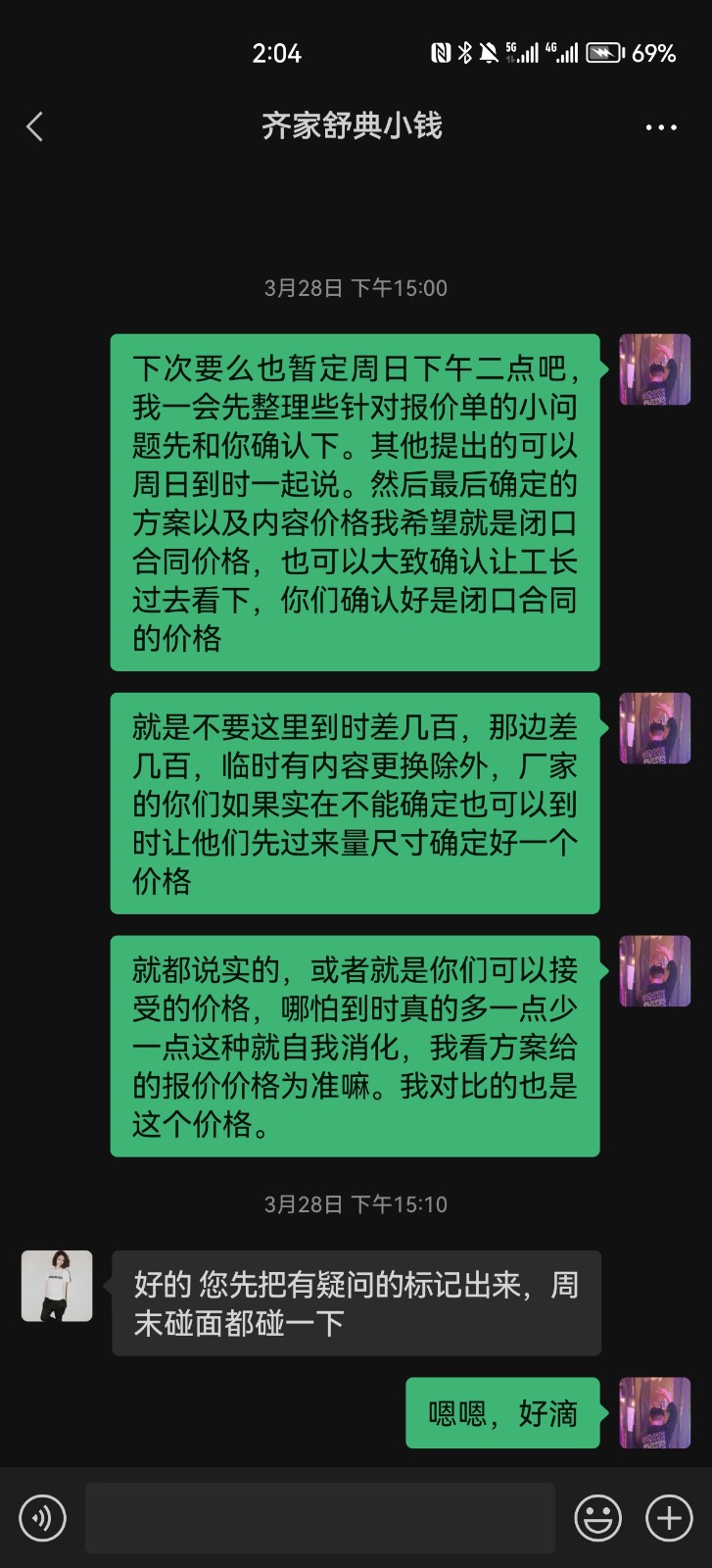Tap the message text input field
This screenshot has width=712, height=1568.
319,1518
